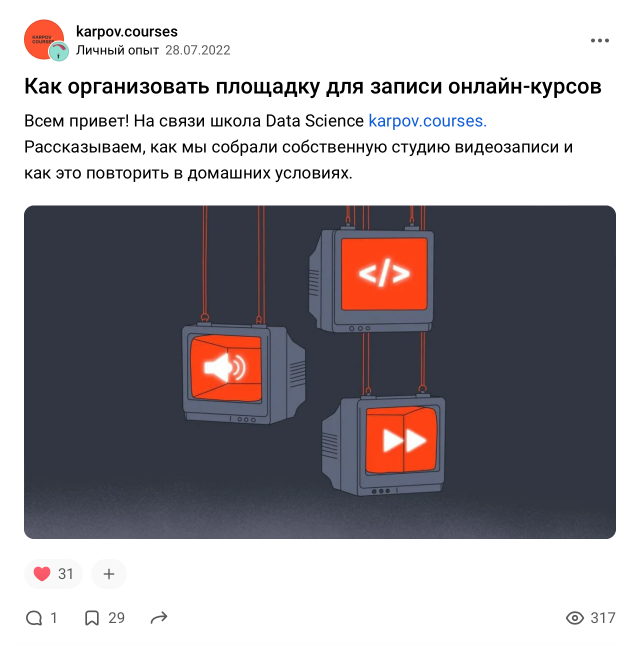
Task: Open the article cover image with TVs
Action: click(x=320, y=372)
